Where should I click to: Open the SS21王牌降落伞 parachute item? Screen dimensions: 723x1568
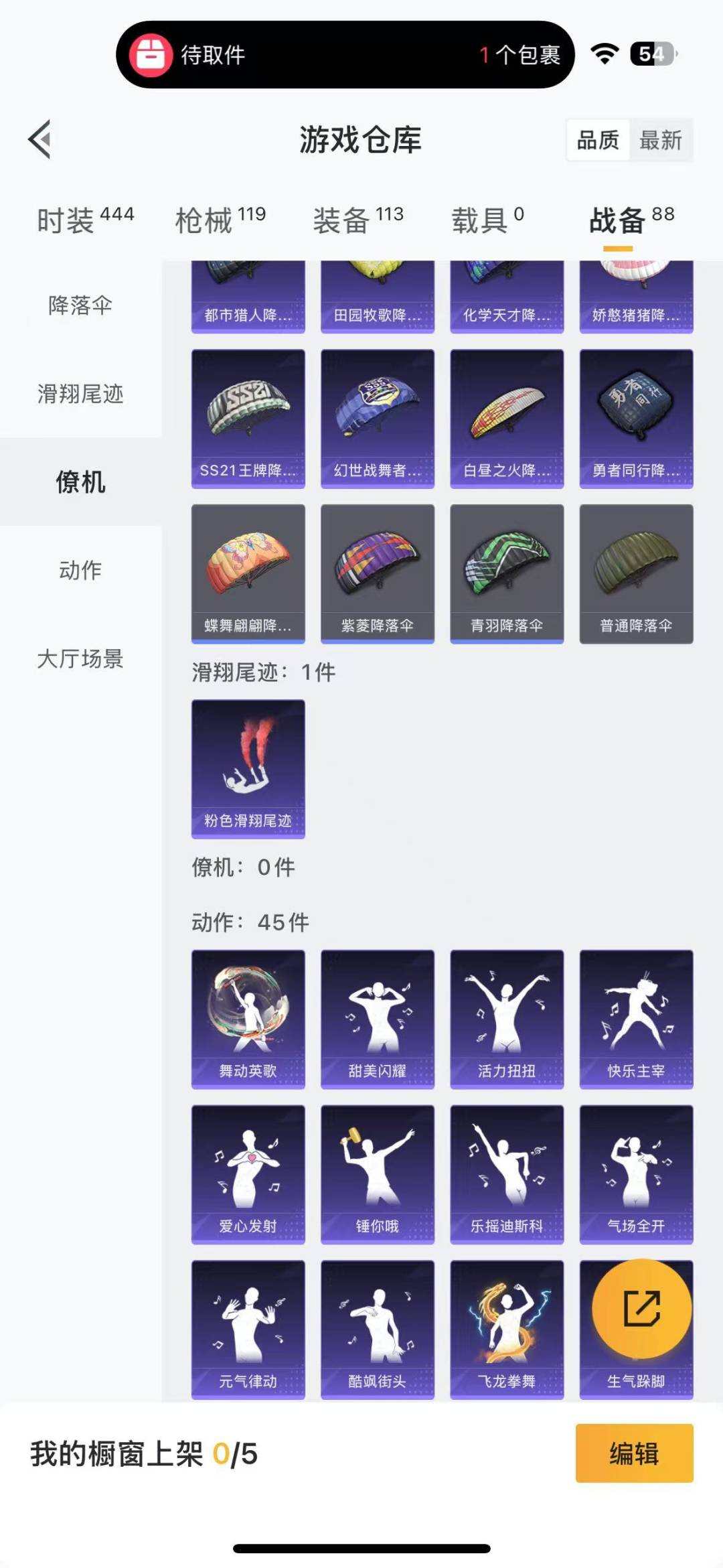point(248,419)
